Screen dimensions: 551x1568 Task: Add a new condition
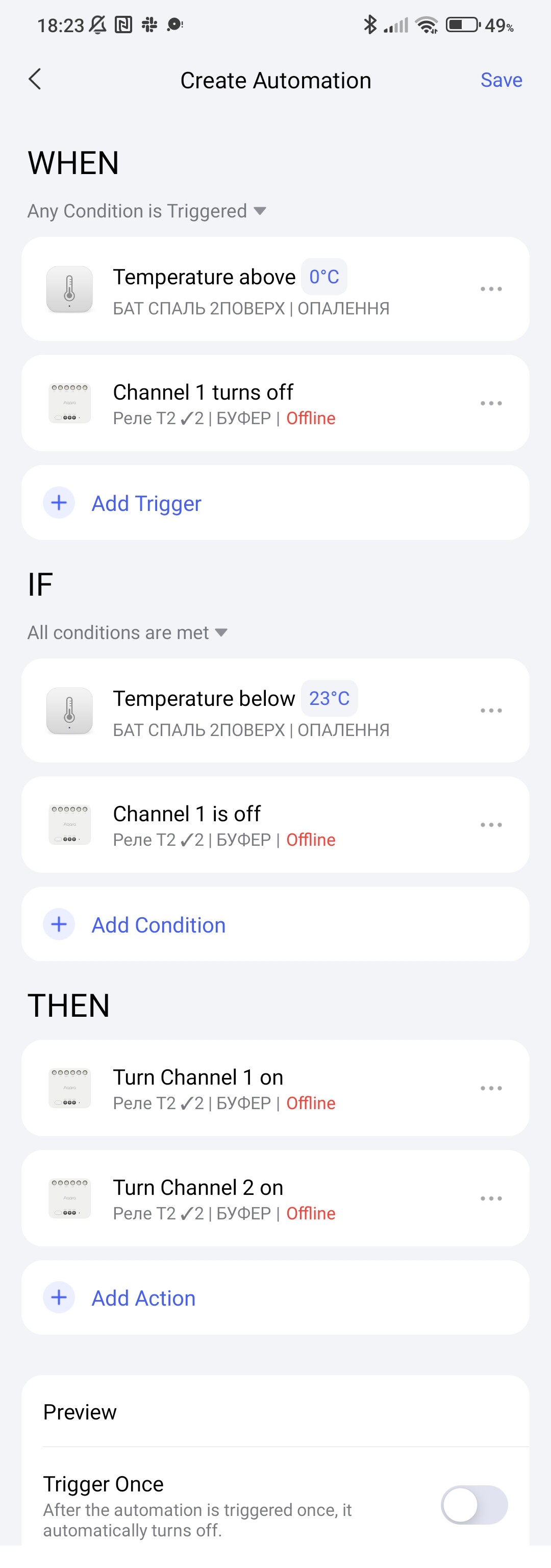(x=158, y=924)
